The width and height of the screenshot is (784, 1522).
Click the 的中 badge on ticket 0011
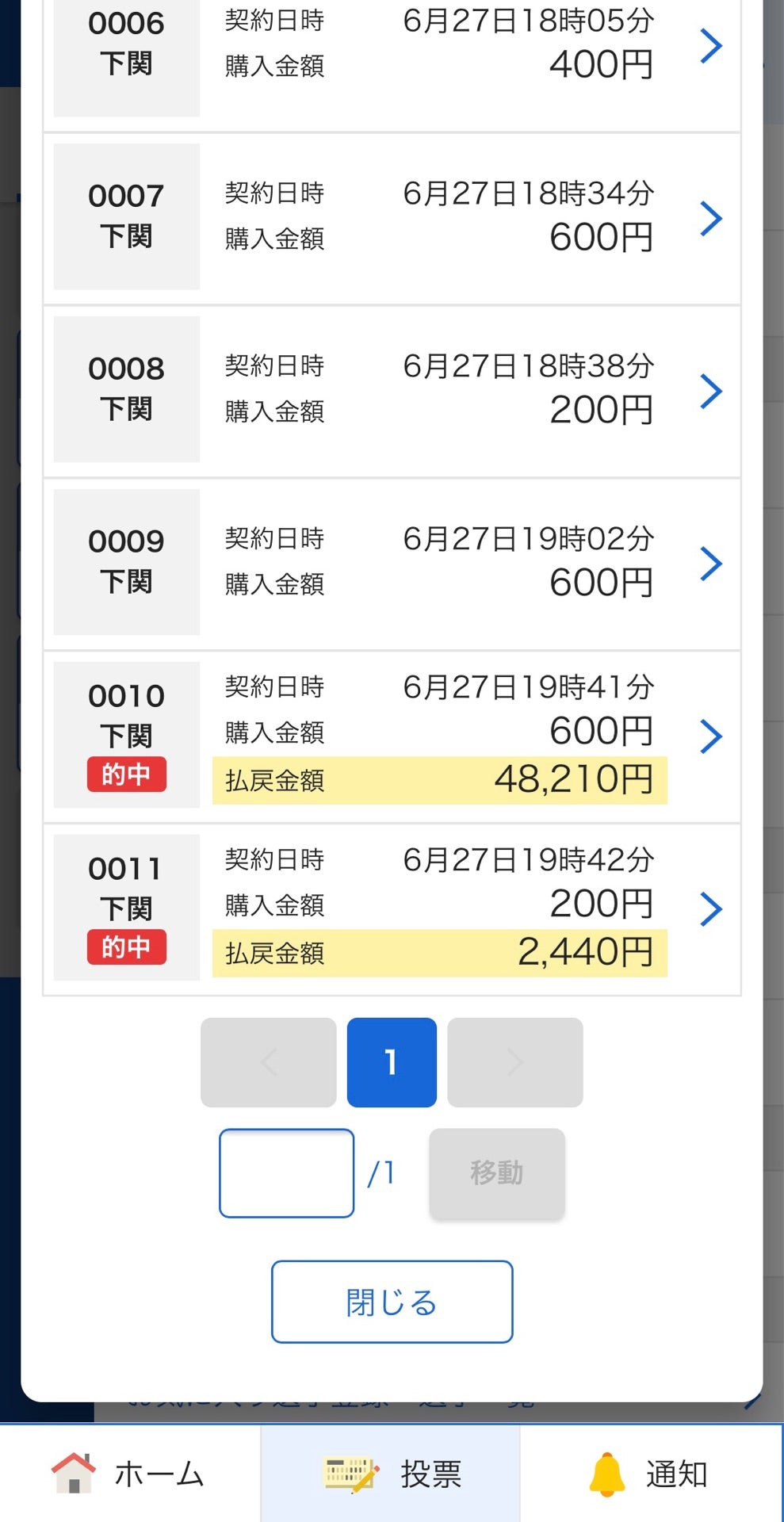click(125, 948)
